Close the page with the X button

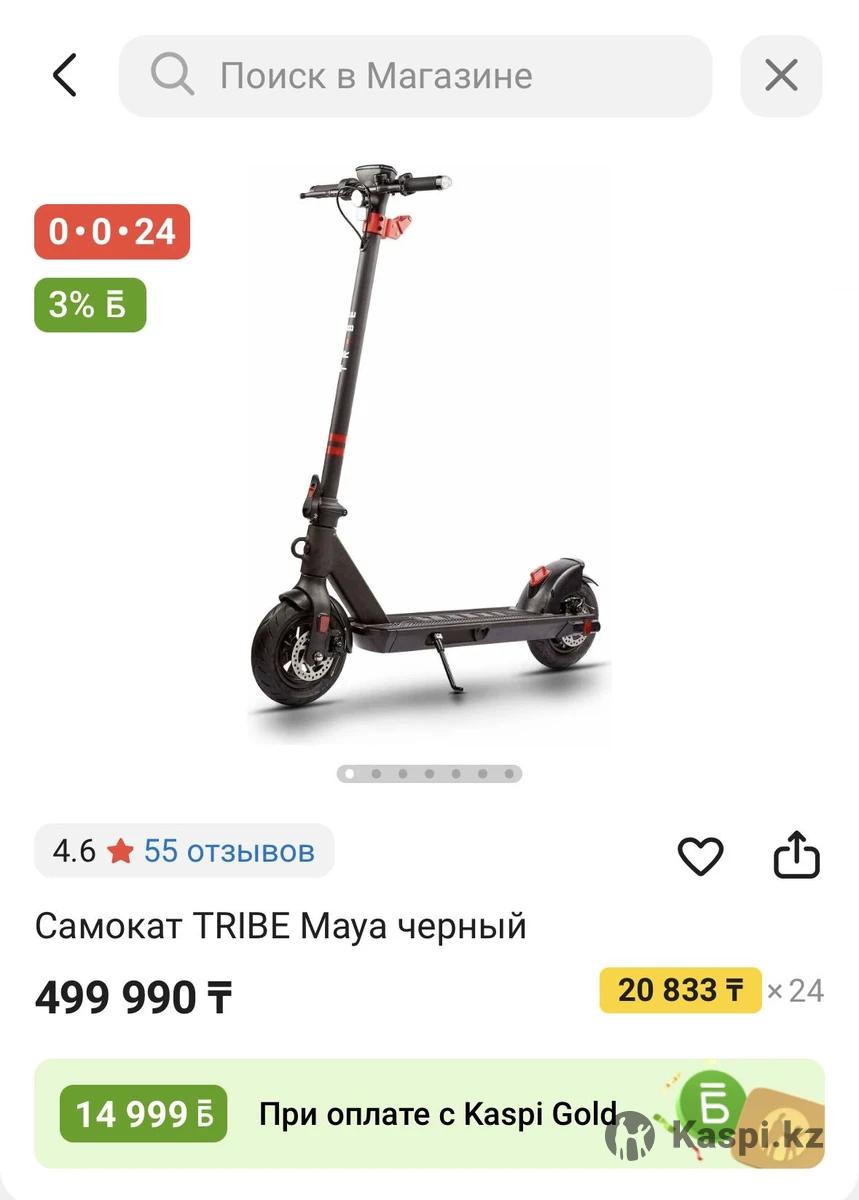coord(781,76)
